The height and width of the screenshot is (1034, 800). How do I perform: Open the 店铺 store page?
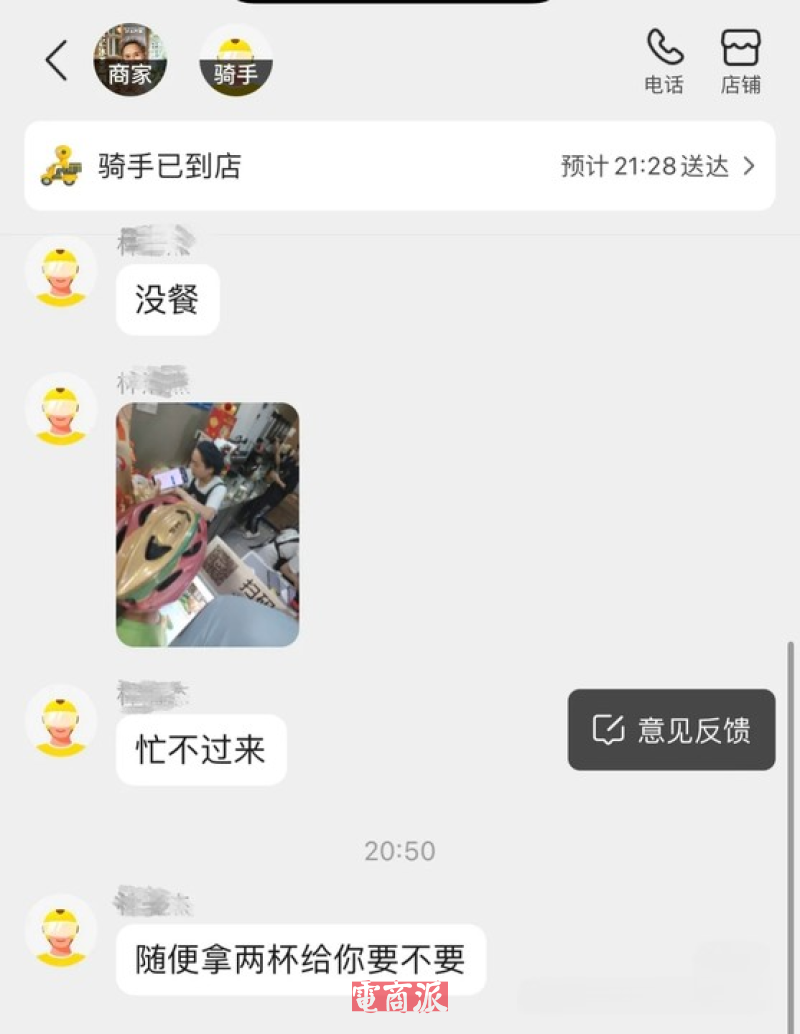click(741, 60)
